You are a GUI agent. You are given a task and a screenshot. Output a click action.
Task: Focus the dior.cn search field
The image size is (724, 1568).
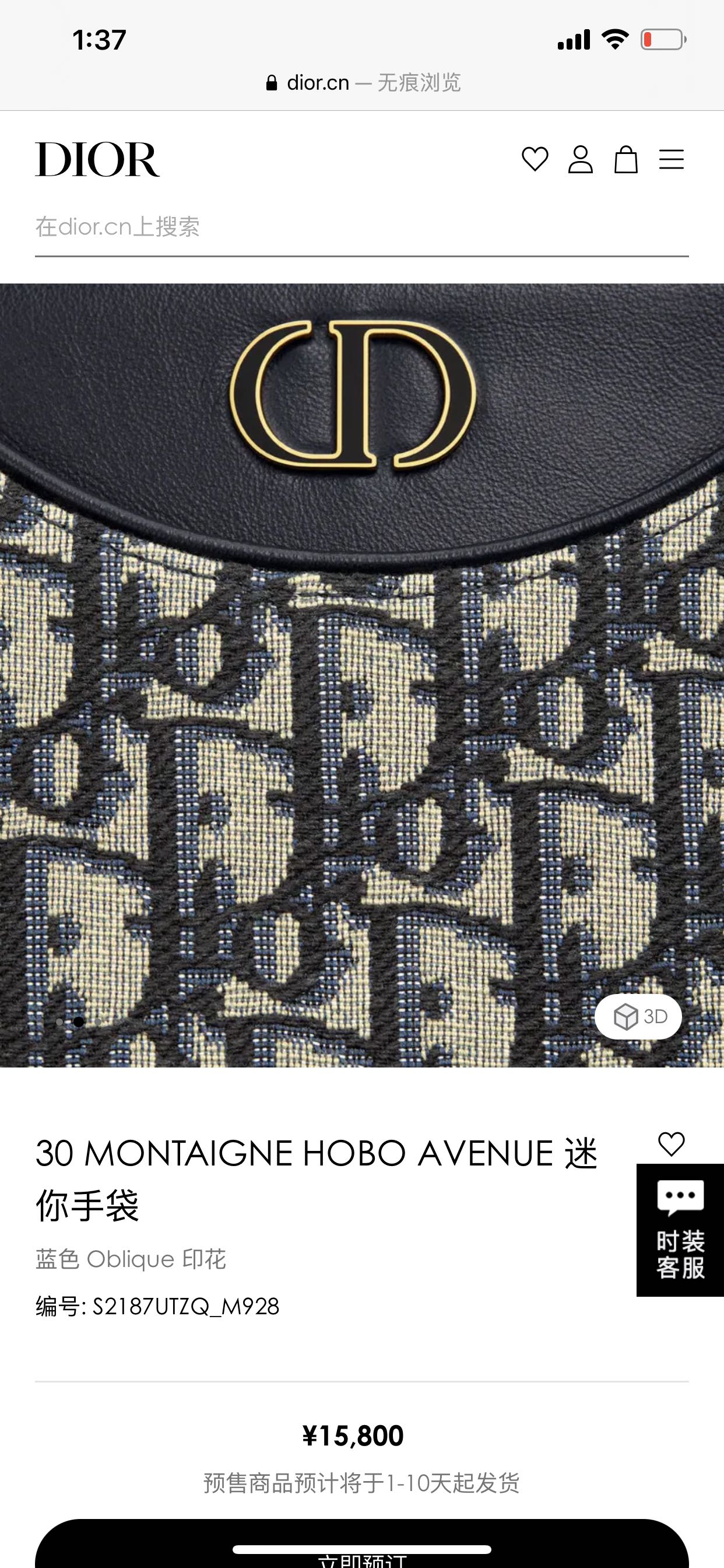pos(361,227)
